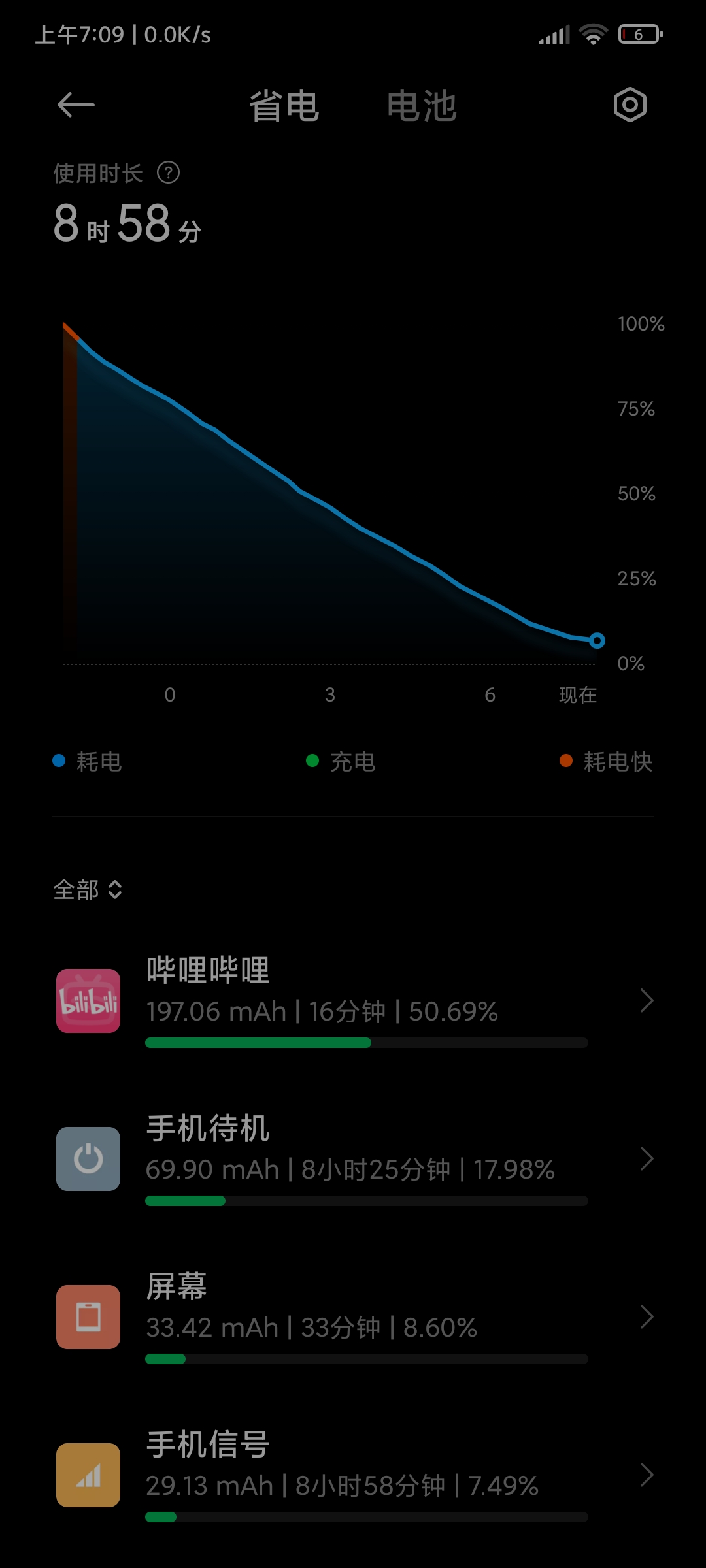
Task: Open 手机信号 power usage details
Action: point(353,1475)
